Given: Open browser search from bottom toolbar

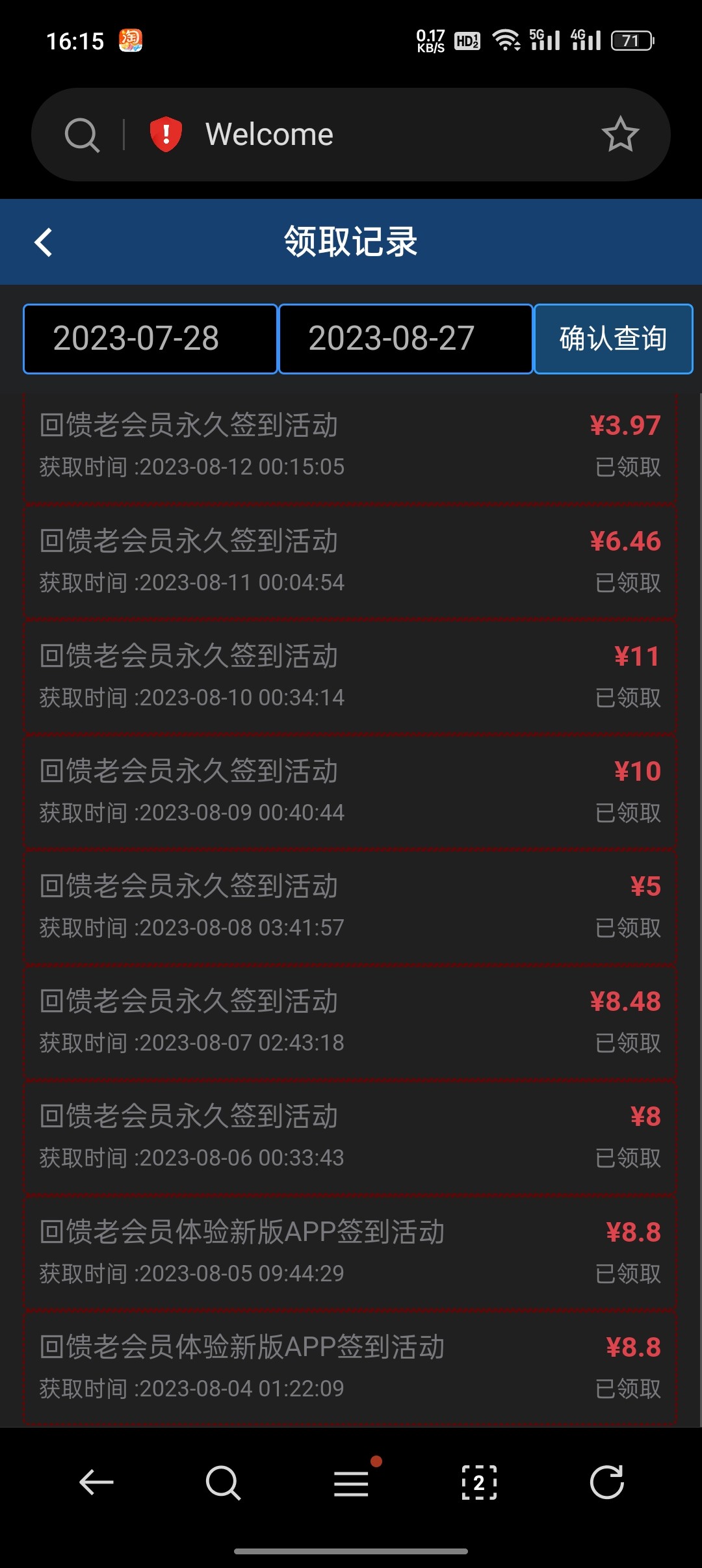Looking at the screenshot, I should (x=223, y=1483).
